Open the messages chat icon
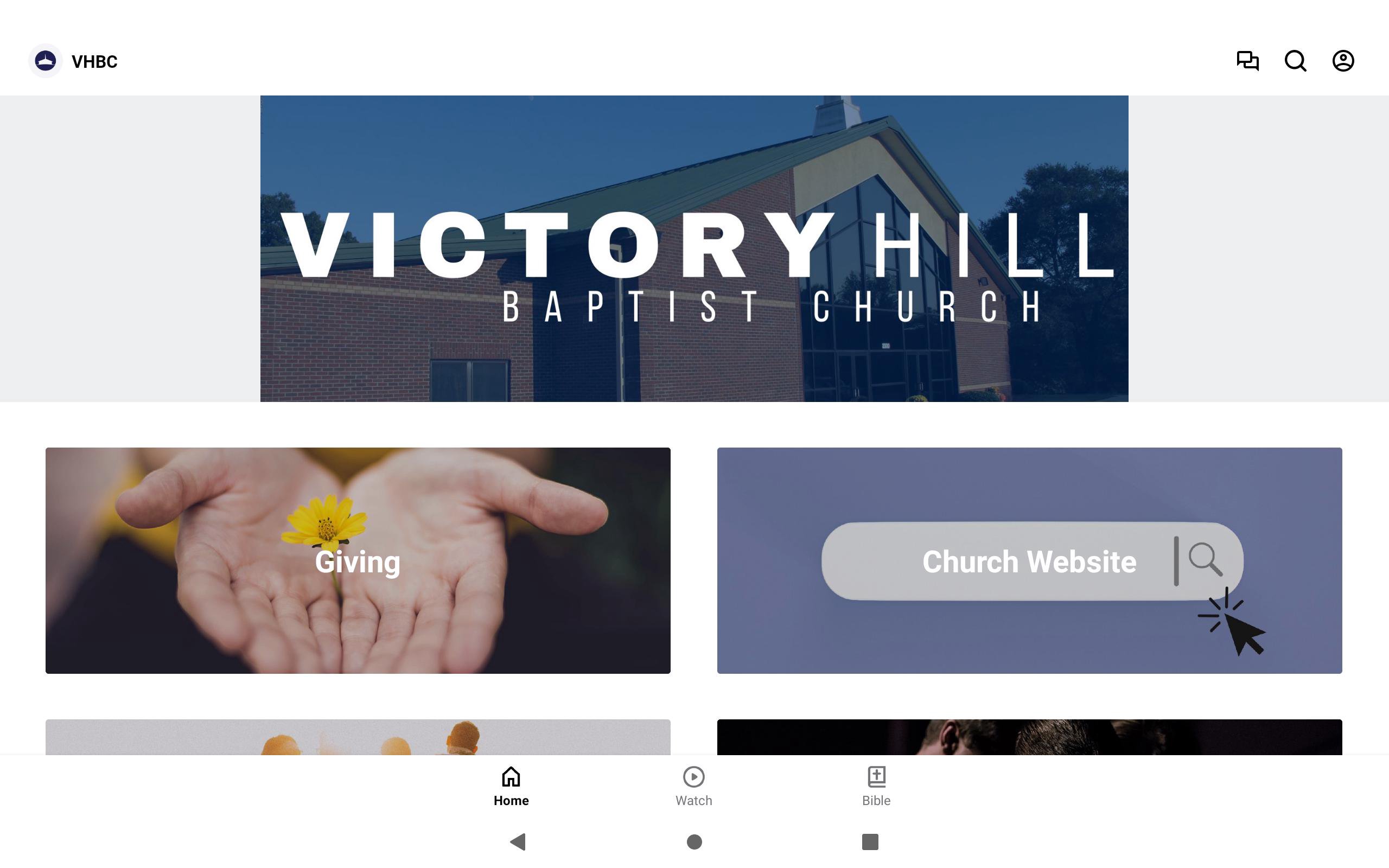 pyautogui.click(x=1247, y=60)
